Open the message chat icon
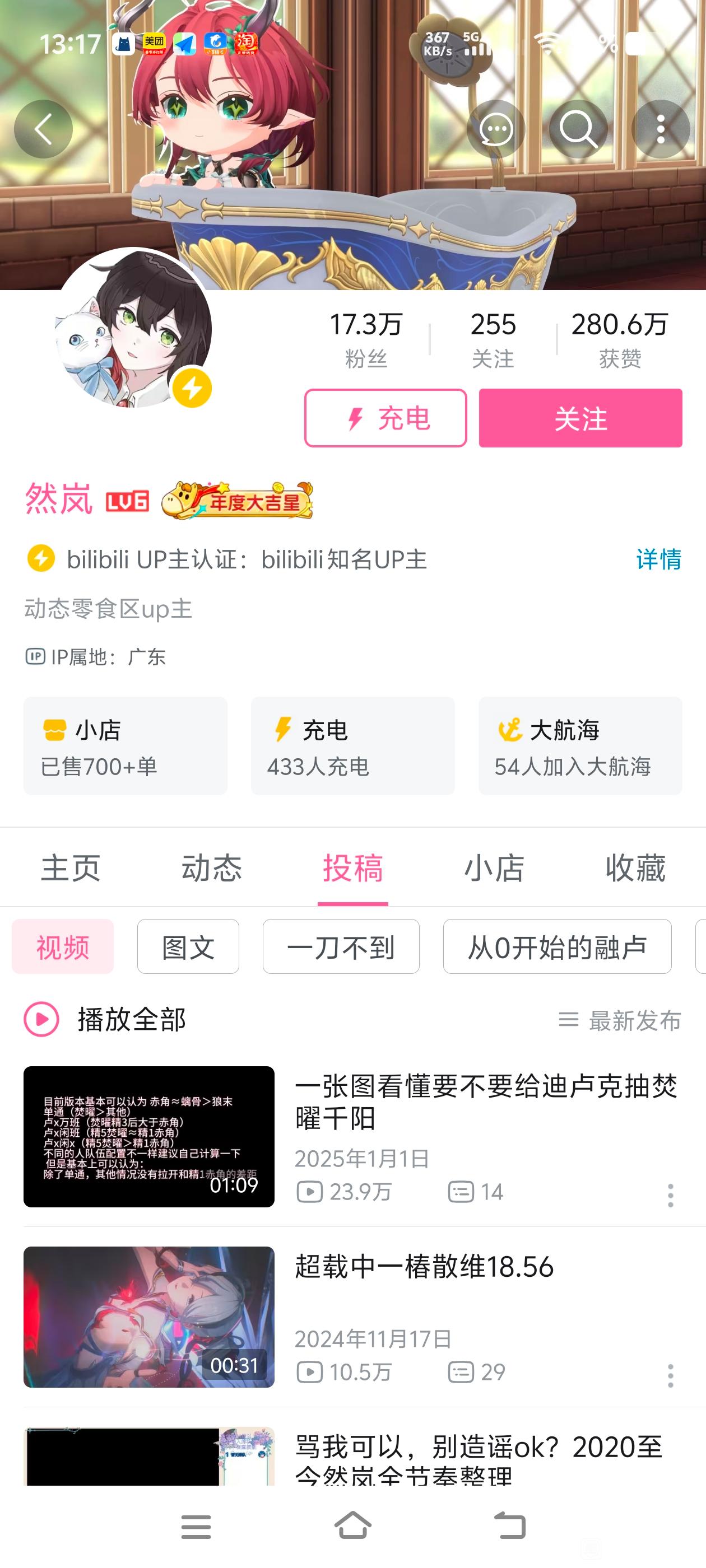Image resolution: width=706 pixels, height=1568 pixels. tap(496, 129)
